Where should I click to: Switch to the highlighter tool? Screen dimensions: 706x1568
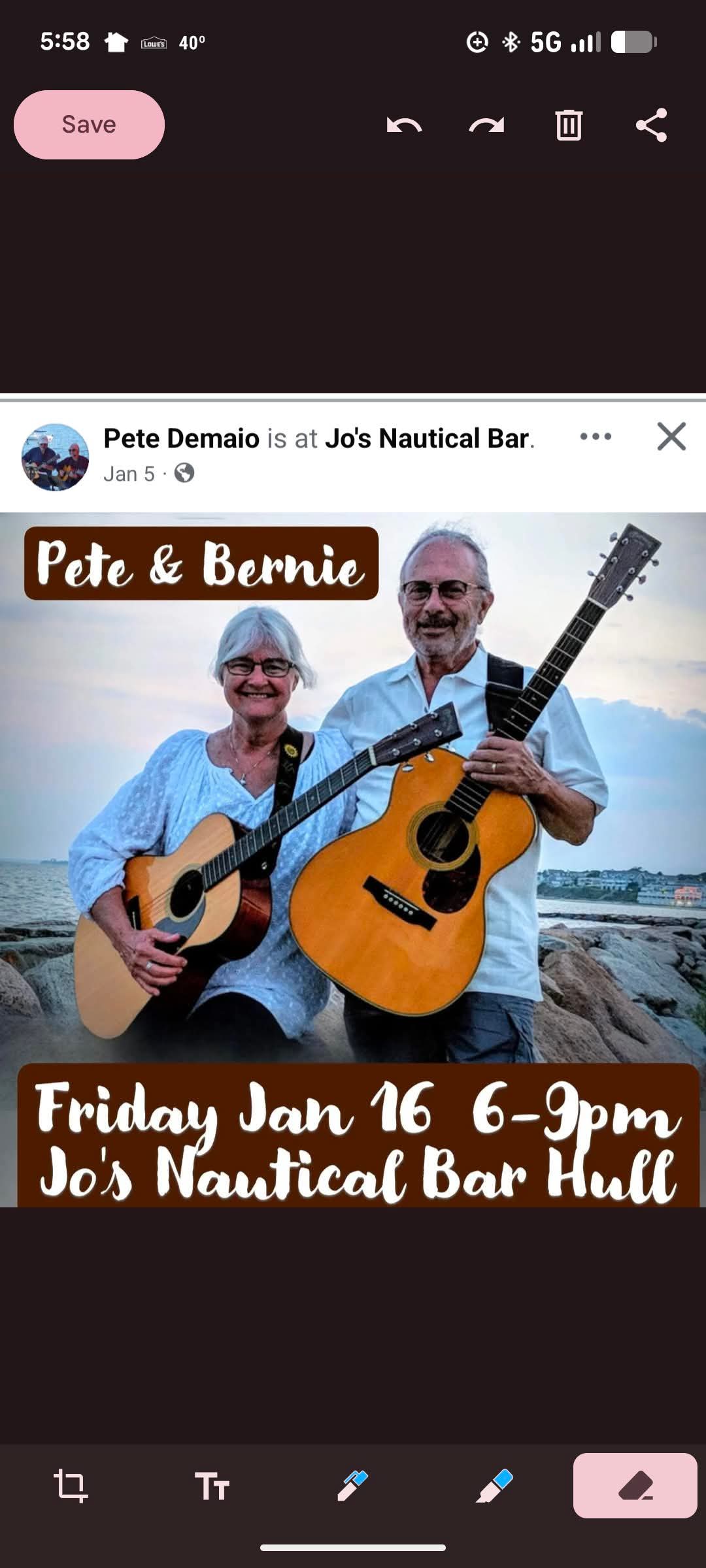click(494, 1486)
